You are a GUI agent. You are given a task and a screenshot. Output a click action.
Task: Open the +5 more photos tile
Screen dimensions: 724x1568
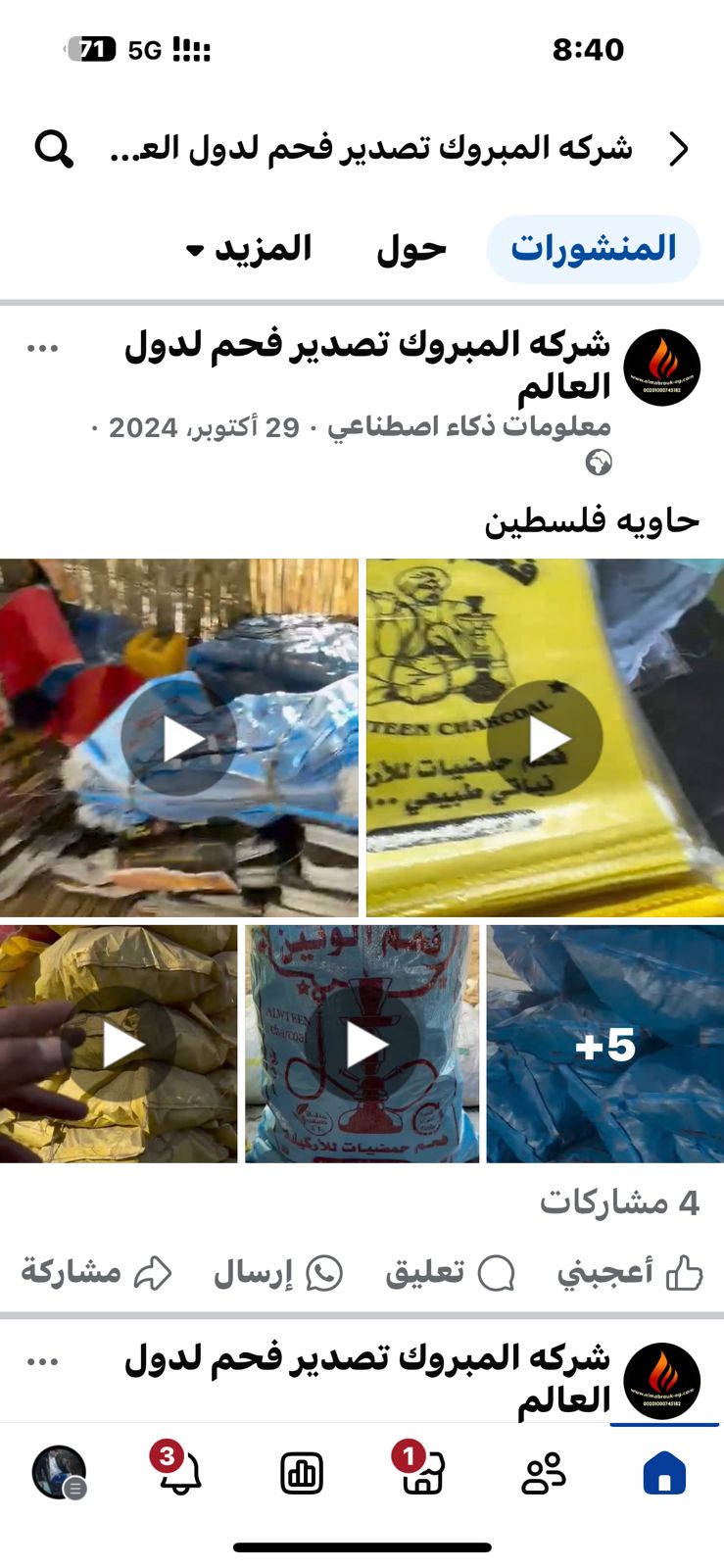[605, 1045]
